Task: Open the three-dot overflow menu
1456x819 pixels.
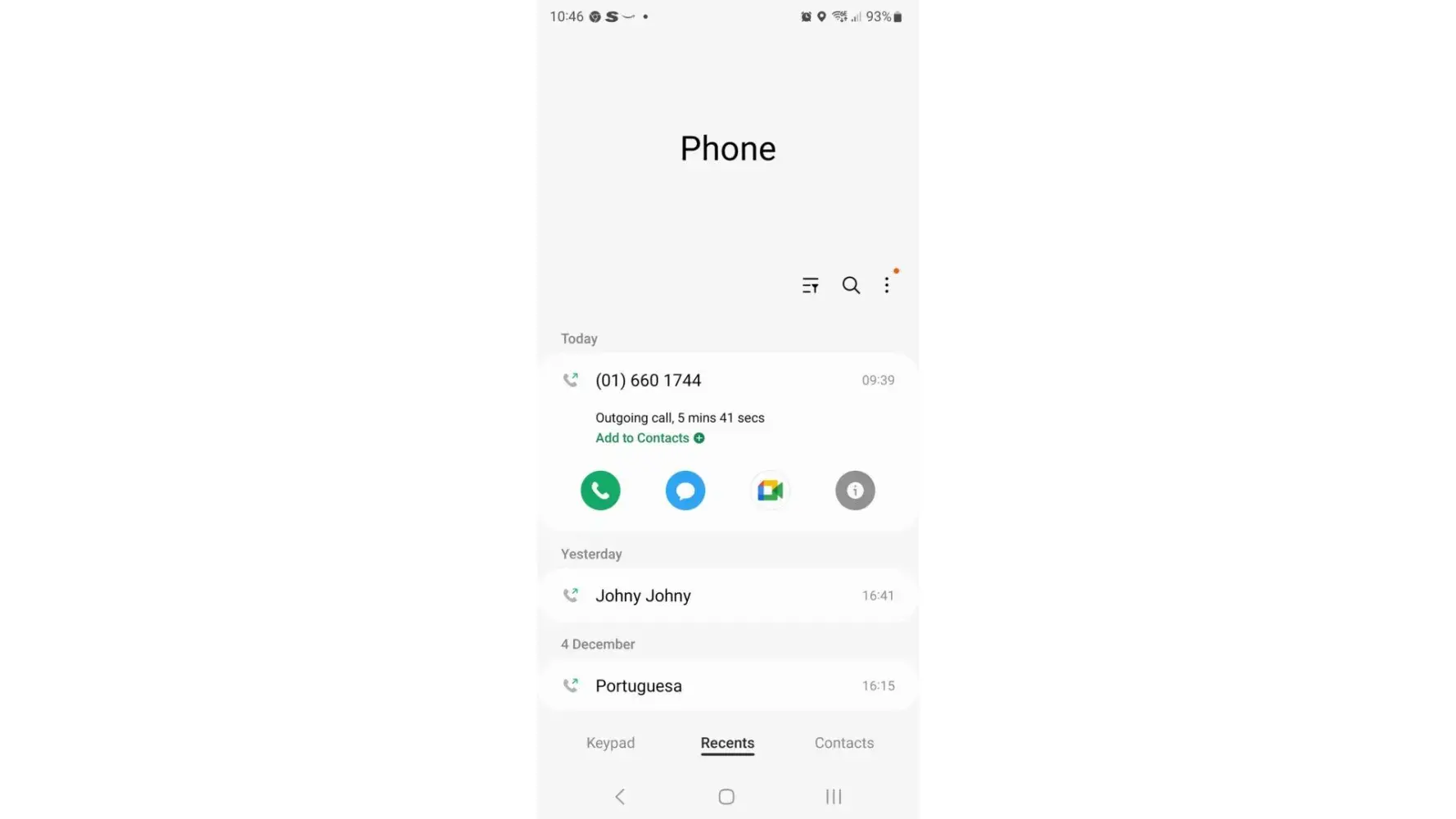Action: pos(886,285)
